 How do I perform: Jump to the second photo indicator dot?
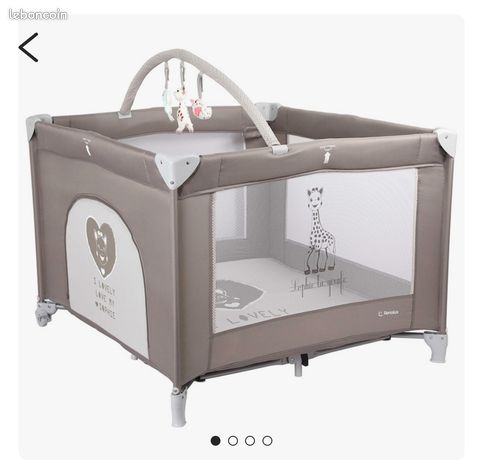coord(233,441)
